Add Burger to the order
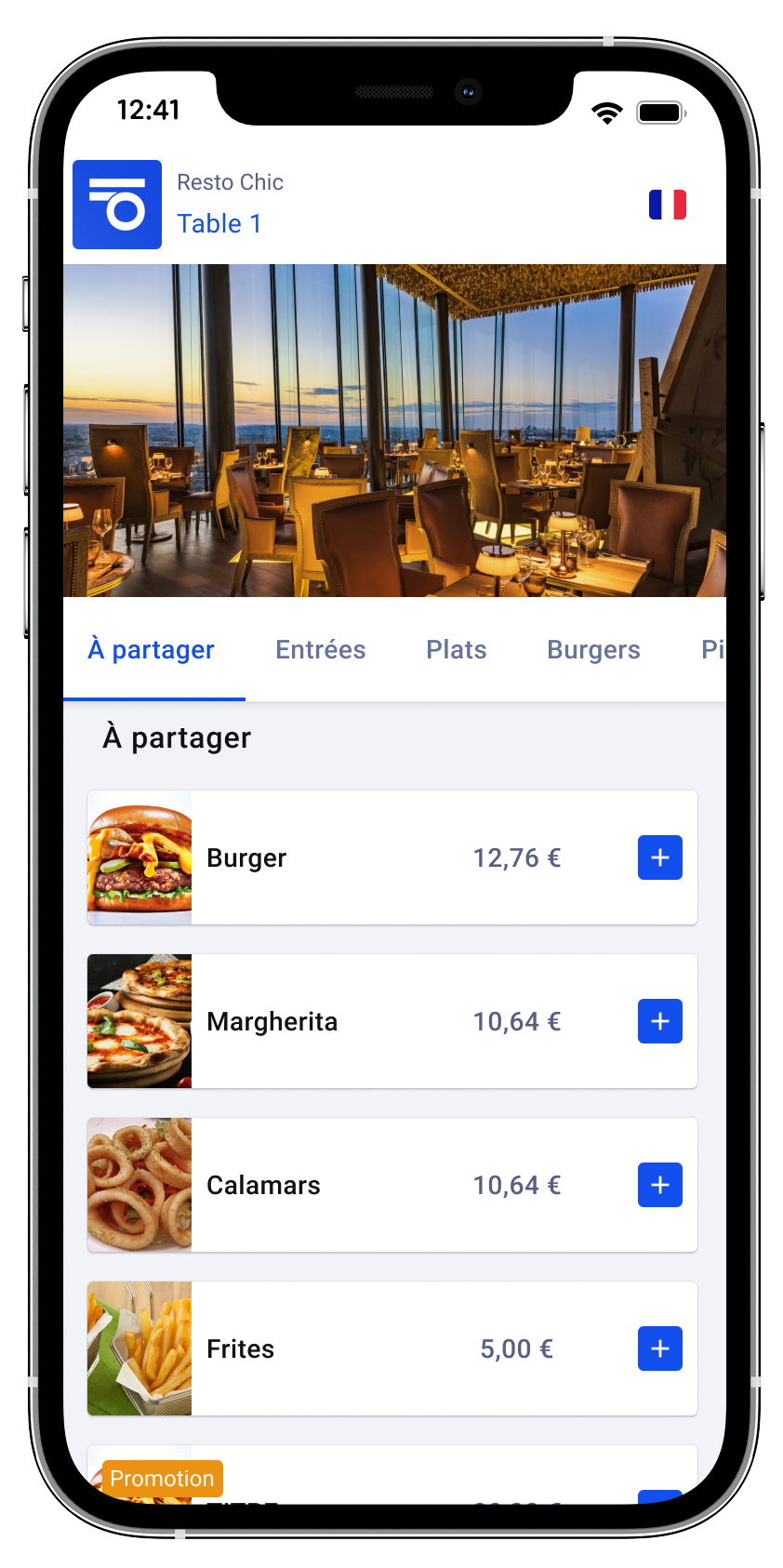 [x=659, y=857]
